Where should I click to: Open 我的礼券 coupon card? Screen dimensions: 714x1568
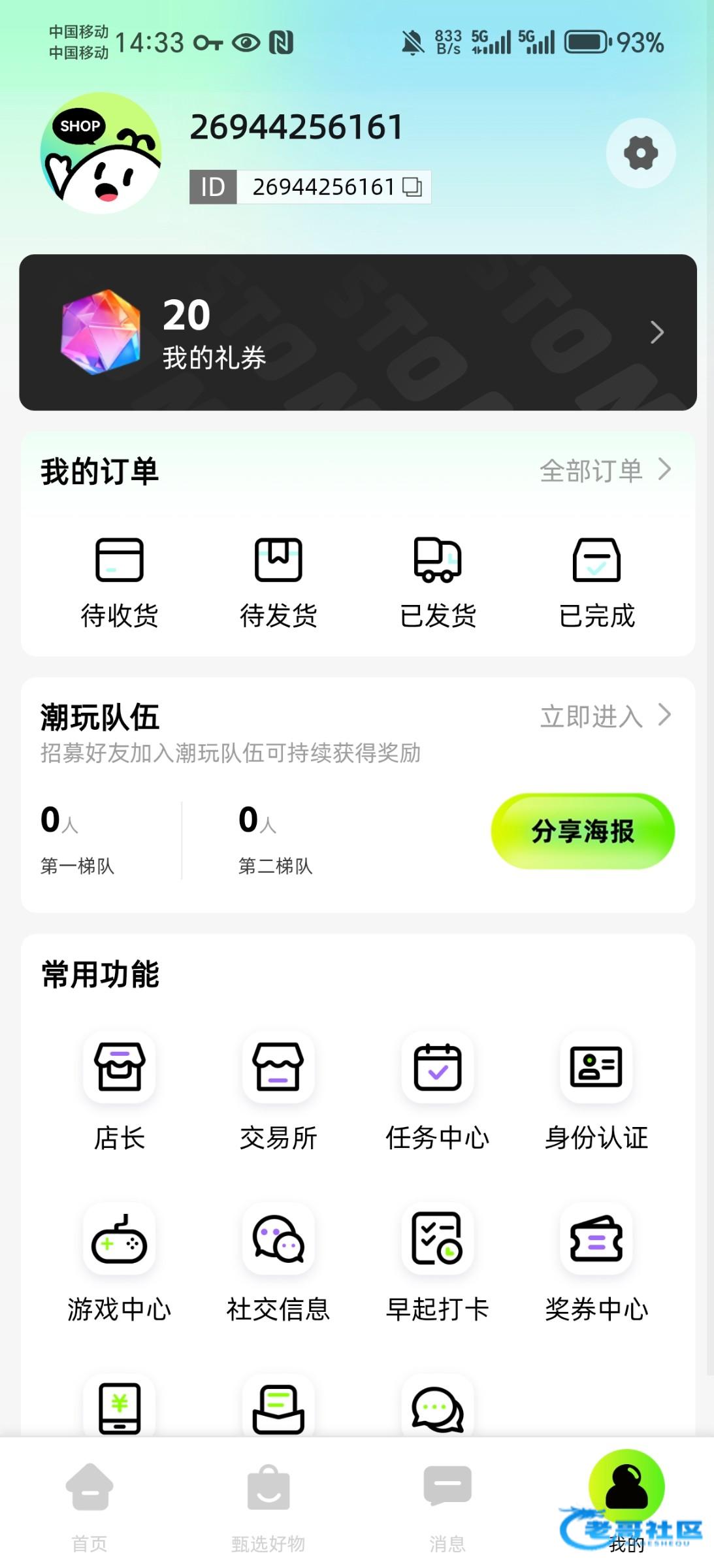[x=357, y=333]
